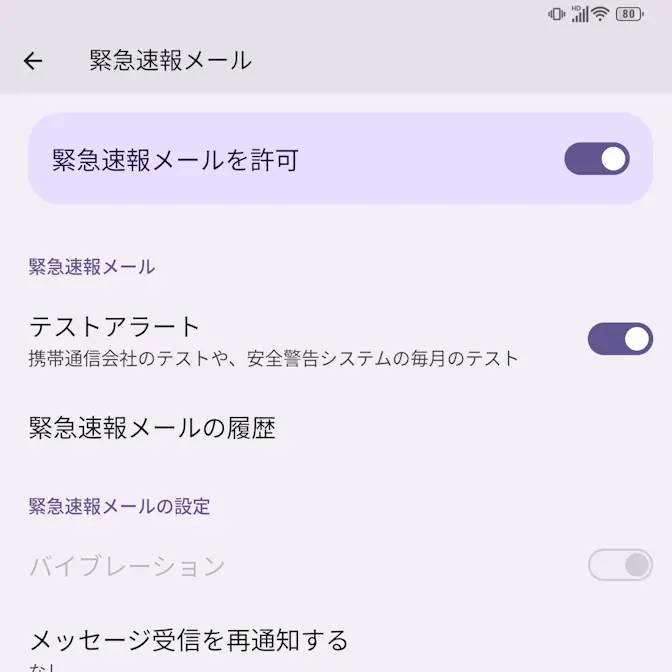Go back from 緊急速報メール settings
The height and width of the screenshot is (672, 672).
point(33,61)
